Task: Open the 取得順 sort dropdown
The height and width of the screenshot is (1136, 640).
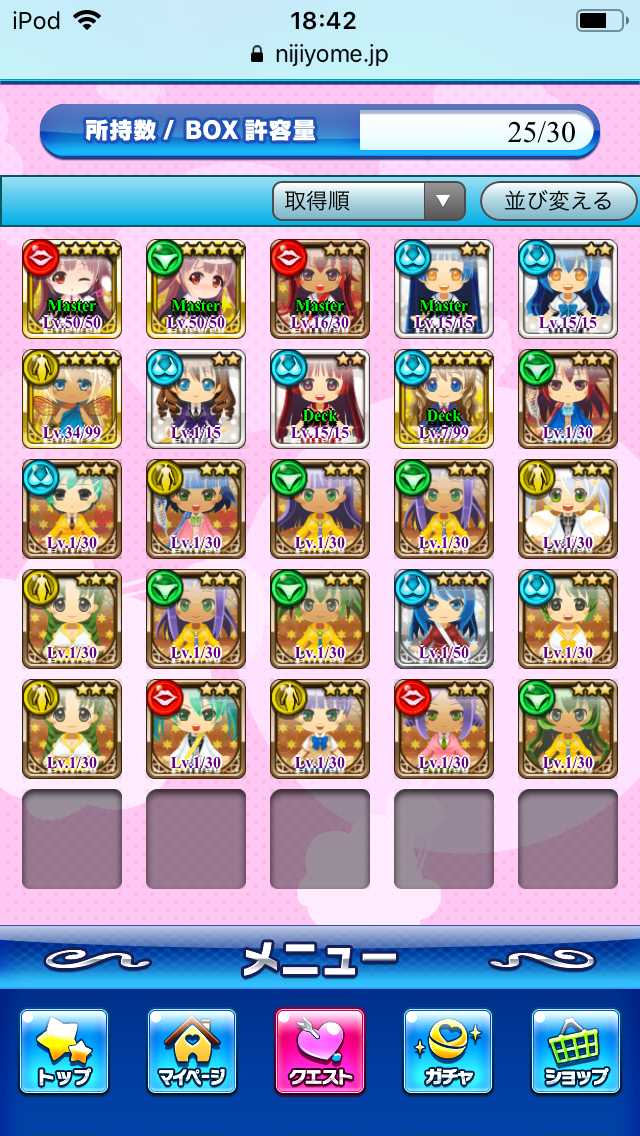Action: click(368, 201)
